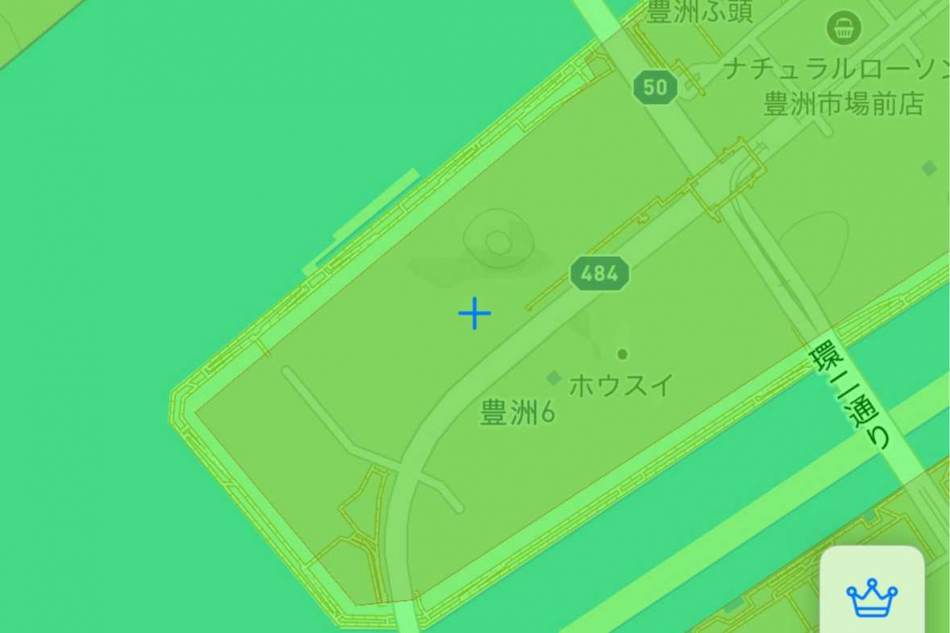Tap the ホウスイ place marker
This screenshot has height=633, width=950.
coord(622,354)
